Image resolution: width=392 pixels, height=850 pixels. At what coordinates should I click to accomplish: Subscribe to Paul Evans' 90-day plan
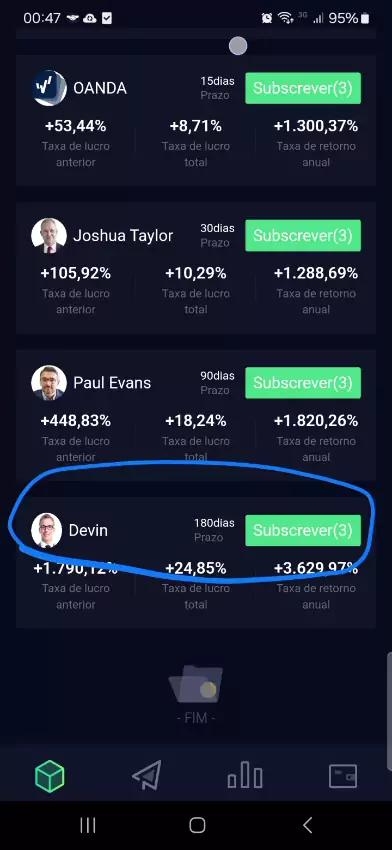tap(303, 383)
